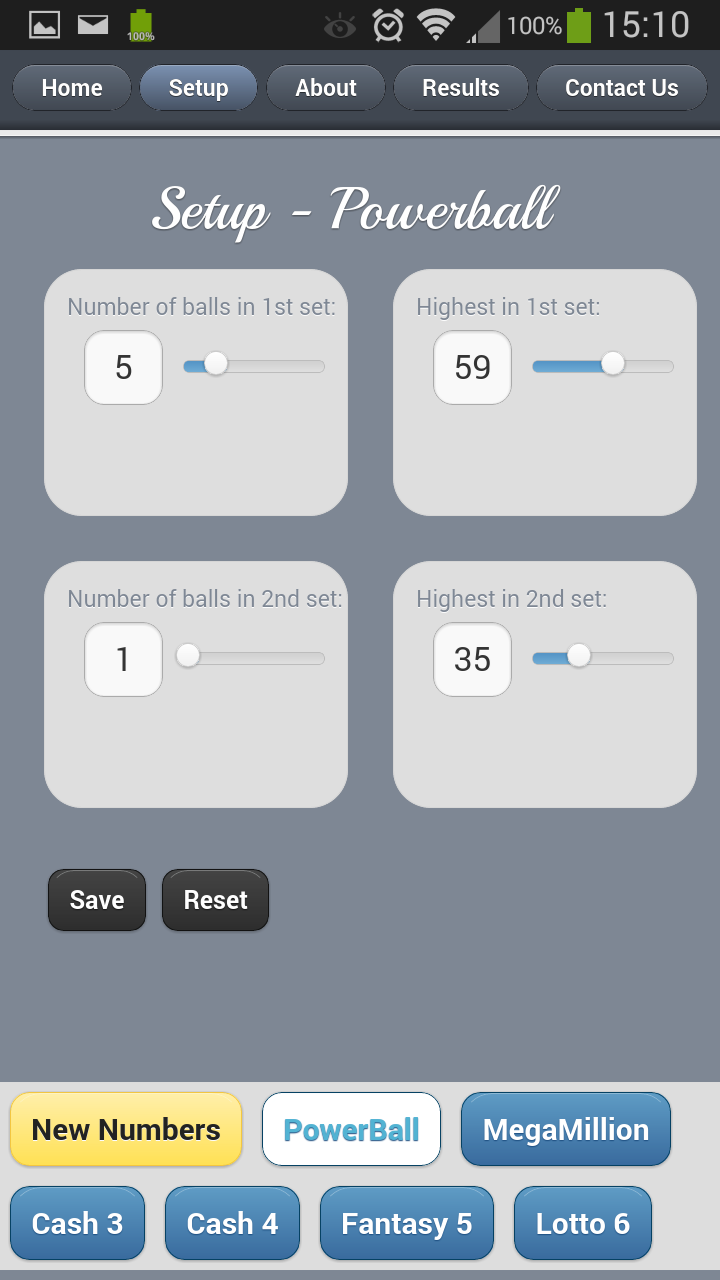Select the Cash 3 game
This screenshot has width=720, height=1280.
[77, 1224]
